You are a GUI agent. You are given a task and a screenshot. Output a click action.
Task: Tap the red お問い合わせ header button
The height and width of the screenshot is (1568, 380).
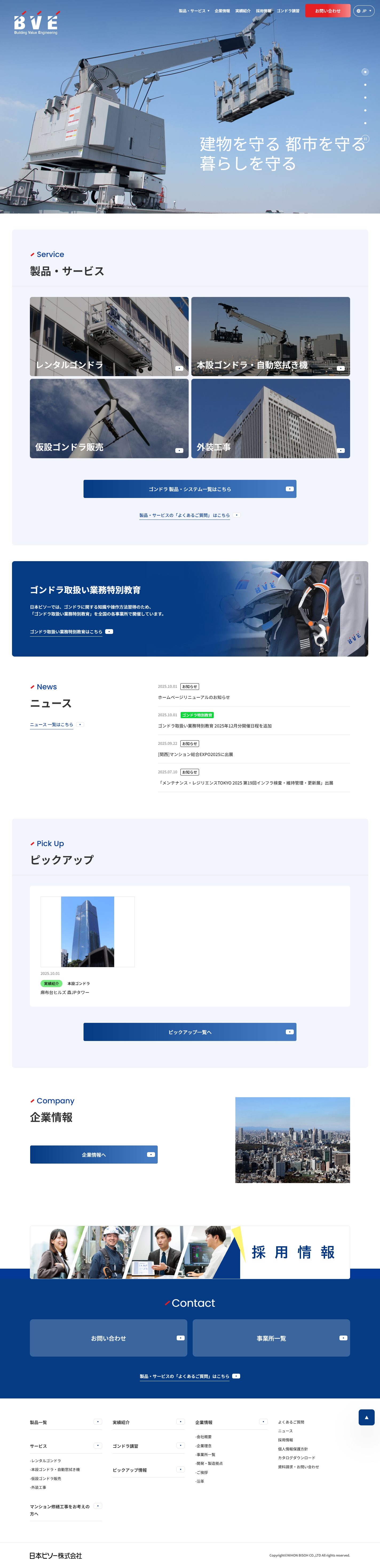click(328, 11)
